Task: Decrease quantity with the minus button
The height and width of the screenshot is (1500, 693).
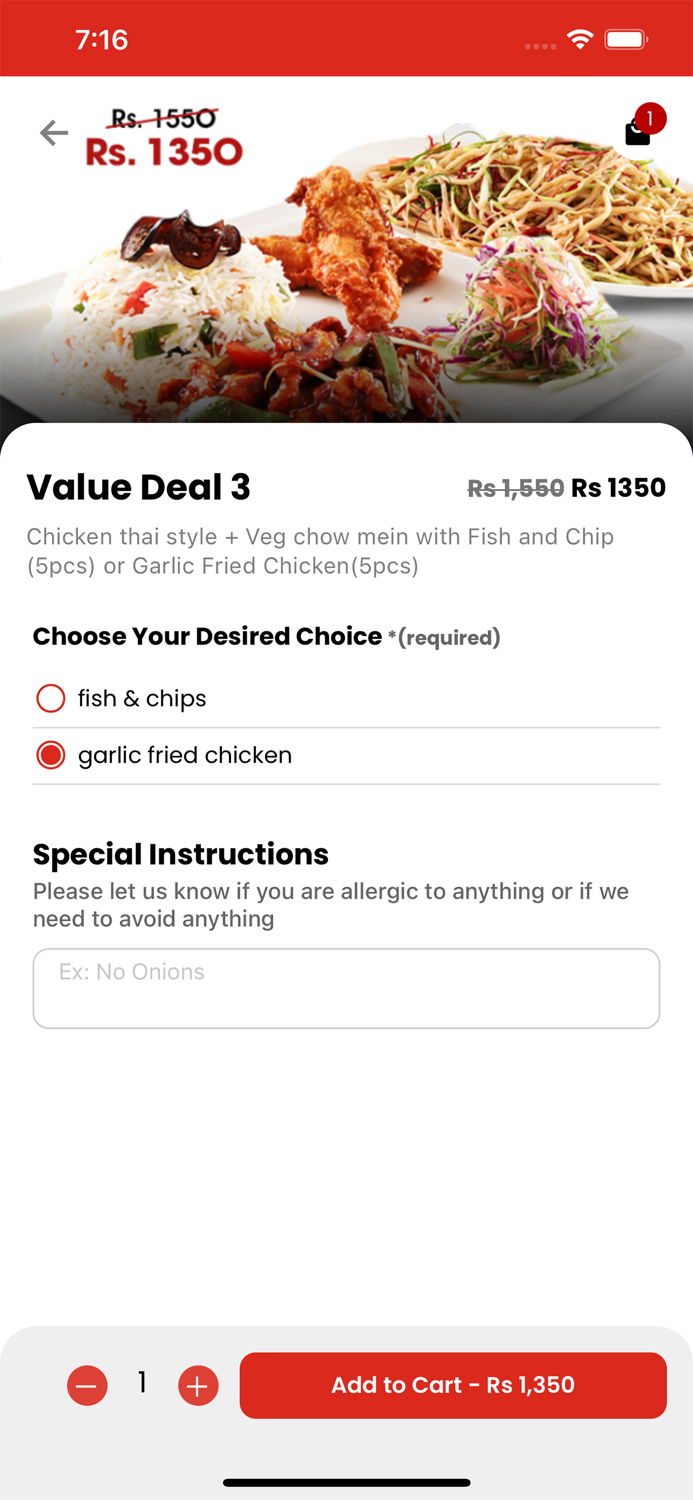Action: click(87, 1385)
